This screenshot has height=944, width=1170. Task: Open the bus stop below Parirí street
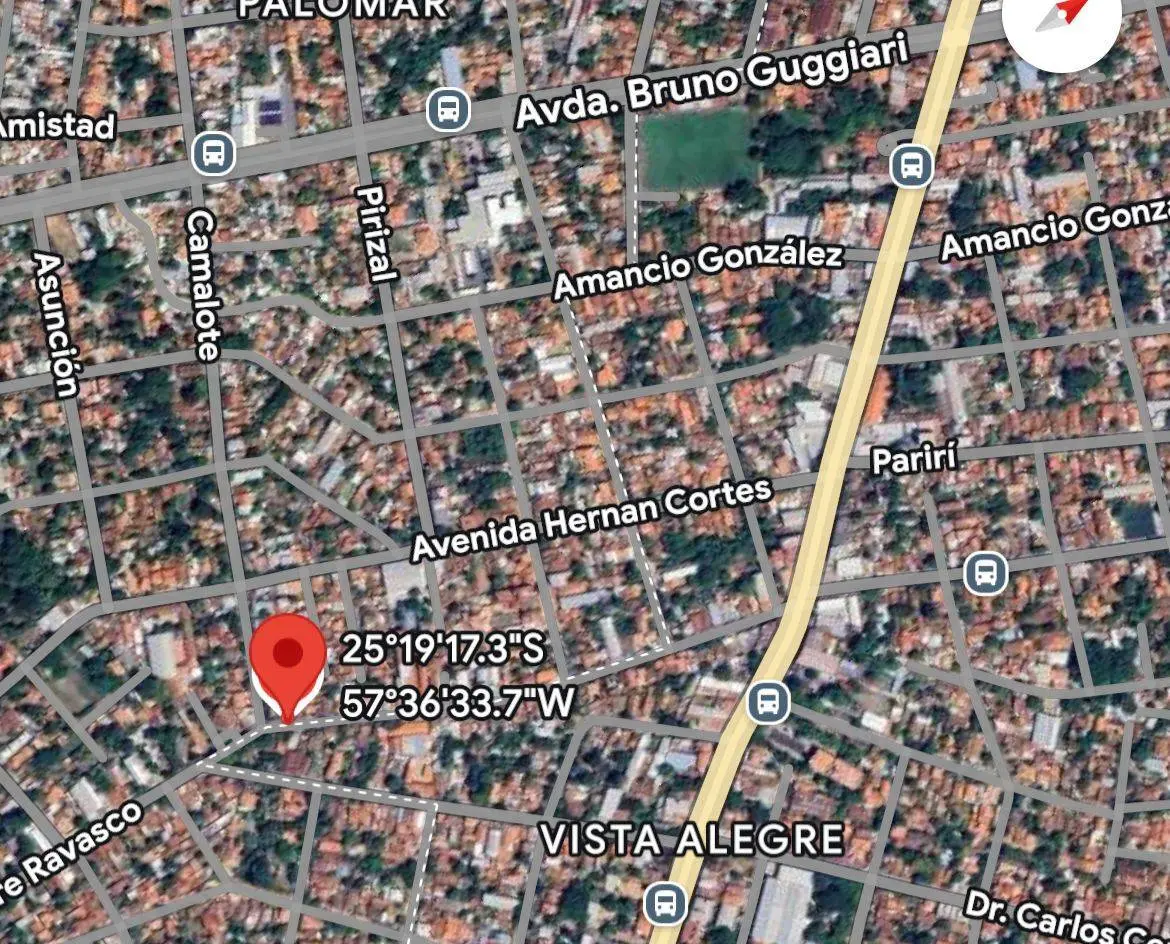[x=985, y=574]
